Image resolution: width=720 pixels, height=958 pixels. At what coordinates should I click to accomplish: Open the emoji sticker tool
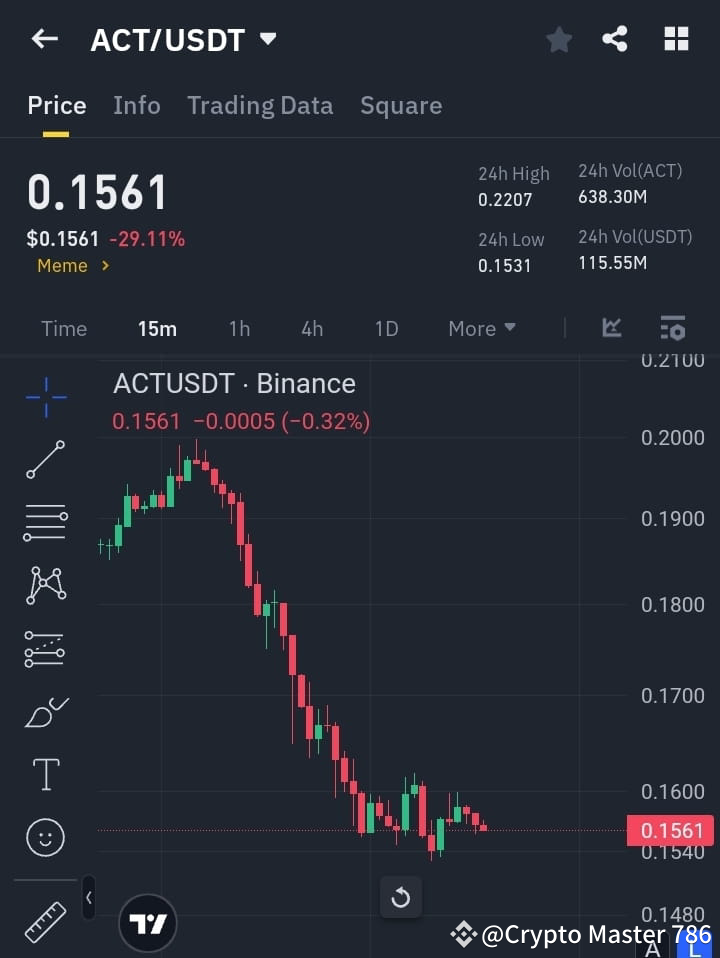[x=45, y=837]
